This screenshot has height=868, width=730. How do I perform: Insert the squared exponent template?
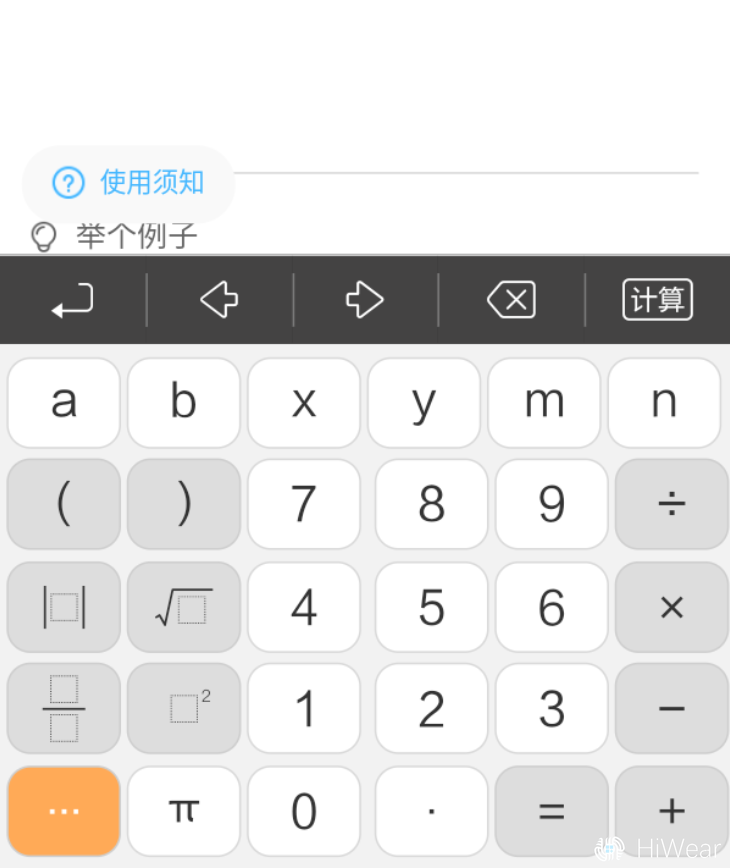point(184,708)
